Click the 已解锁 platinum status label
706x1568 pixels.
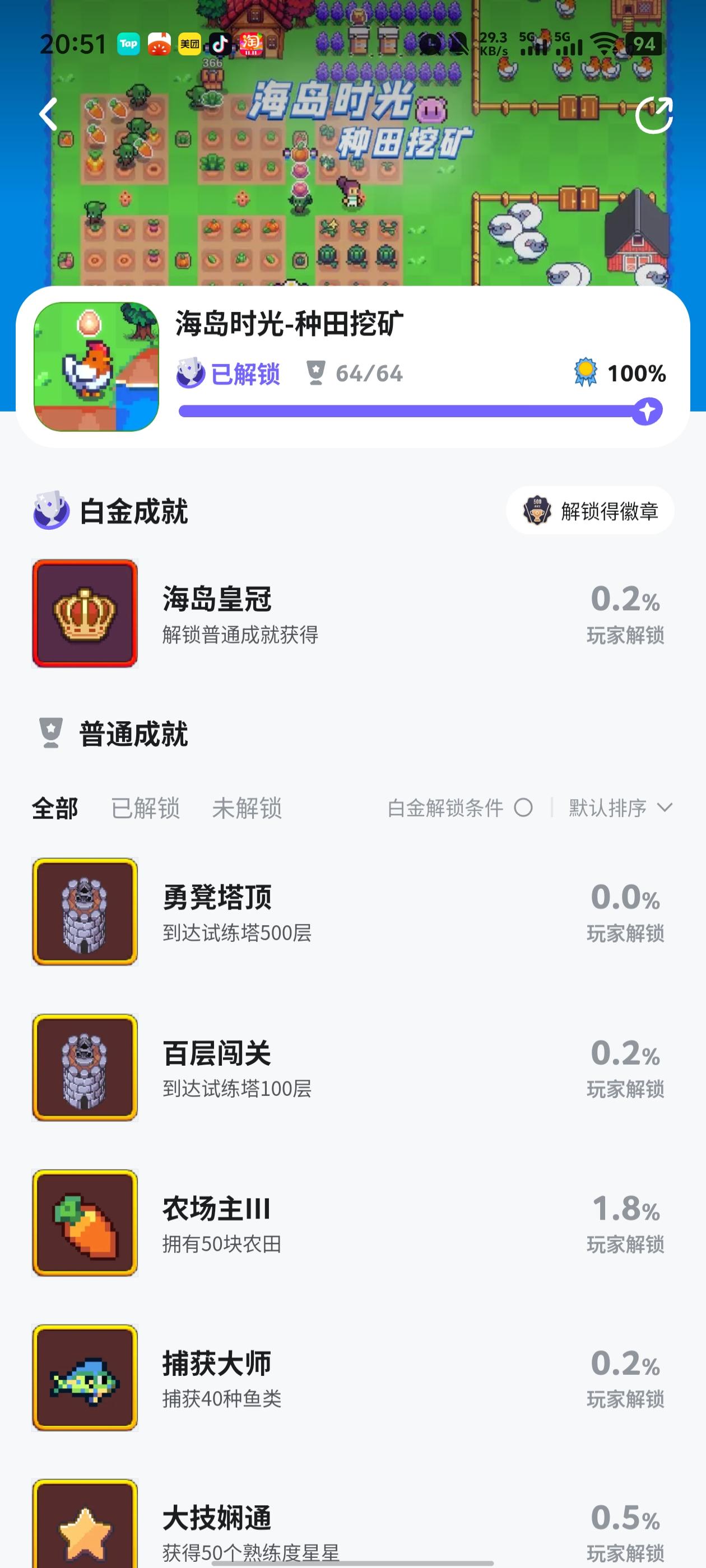246,374
